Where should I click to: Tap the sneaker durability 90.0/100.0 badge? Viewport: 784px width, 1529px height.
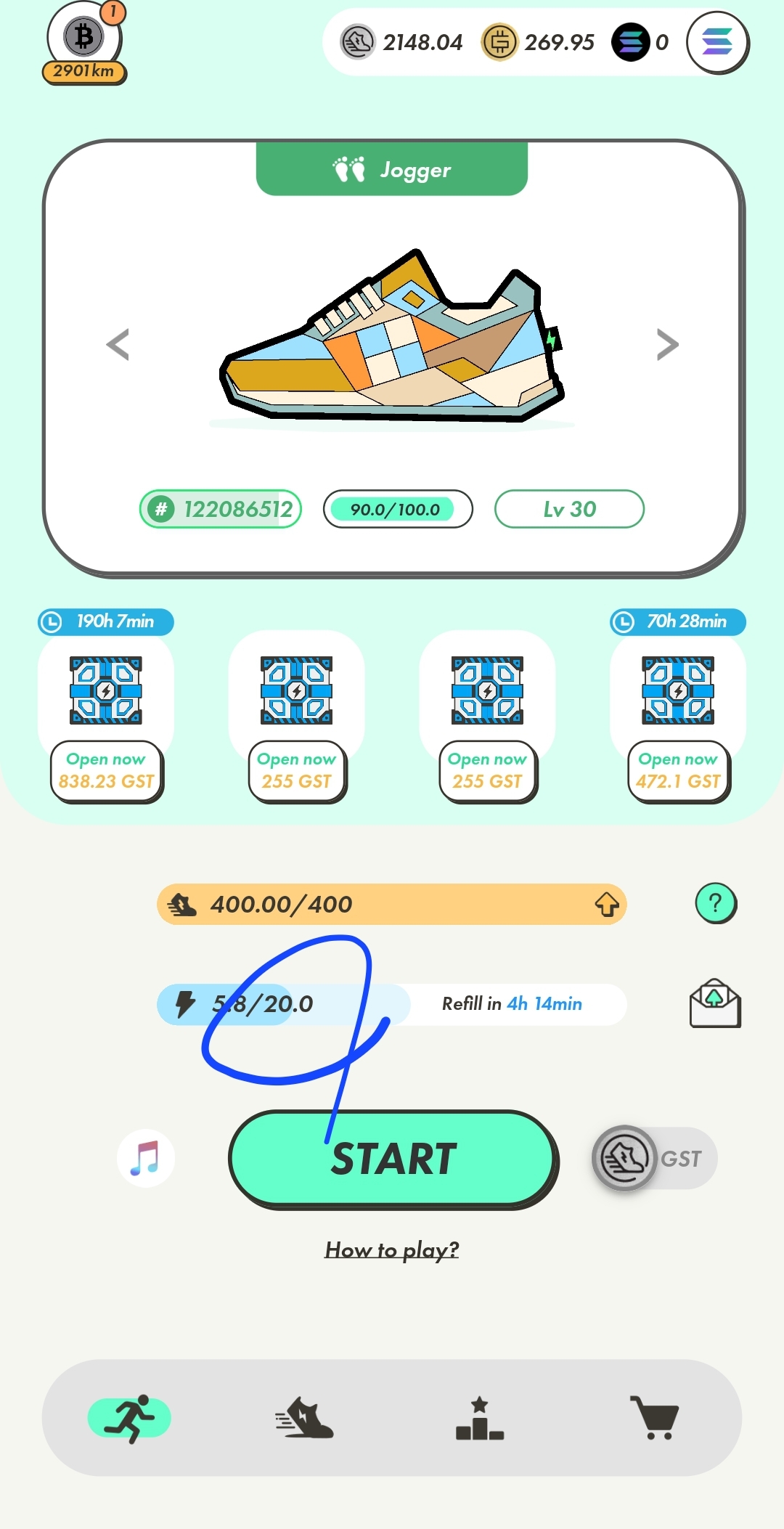click(x=398, y=509)
